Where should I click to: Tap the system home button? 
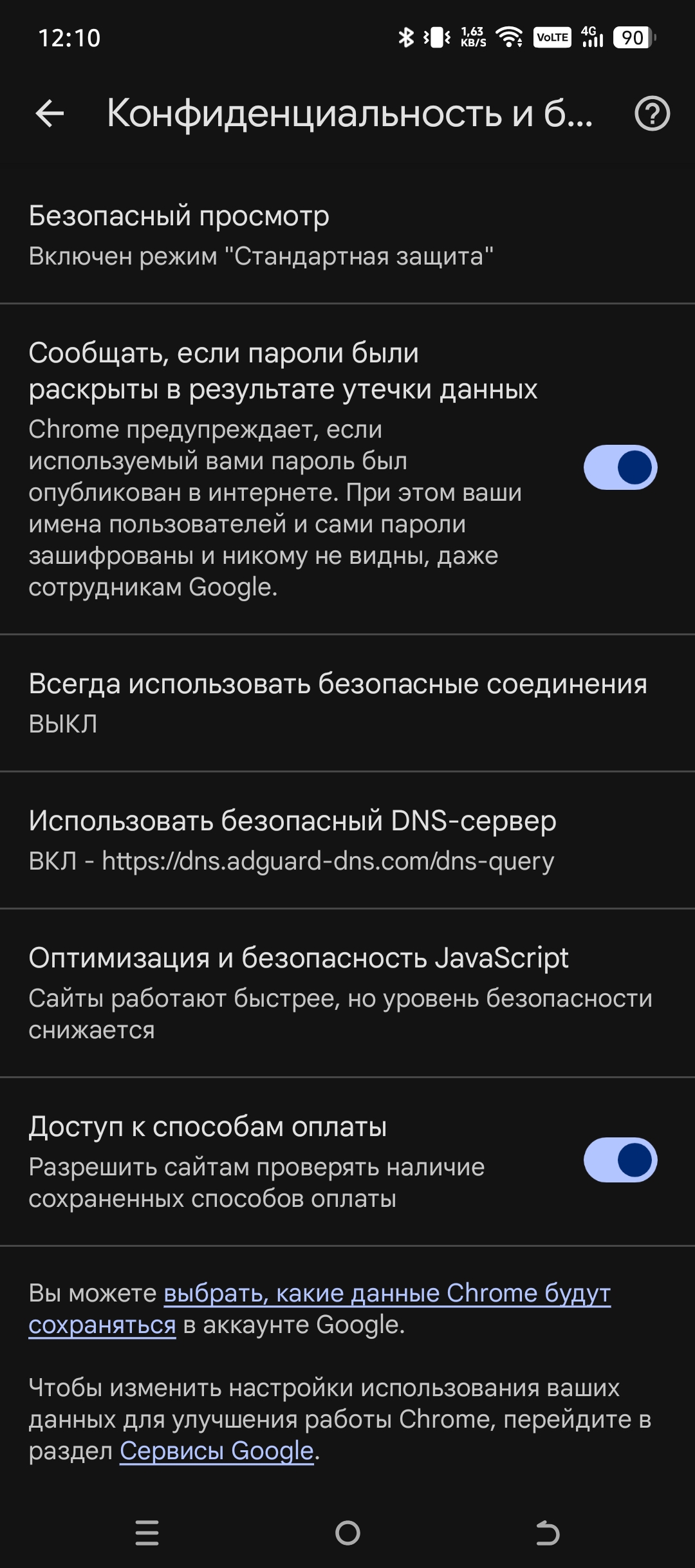point(347,1533)
